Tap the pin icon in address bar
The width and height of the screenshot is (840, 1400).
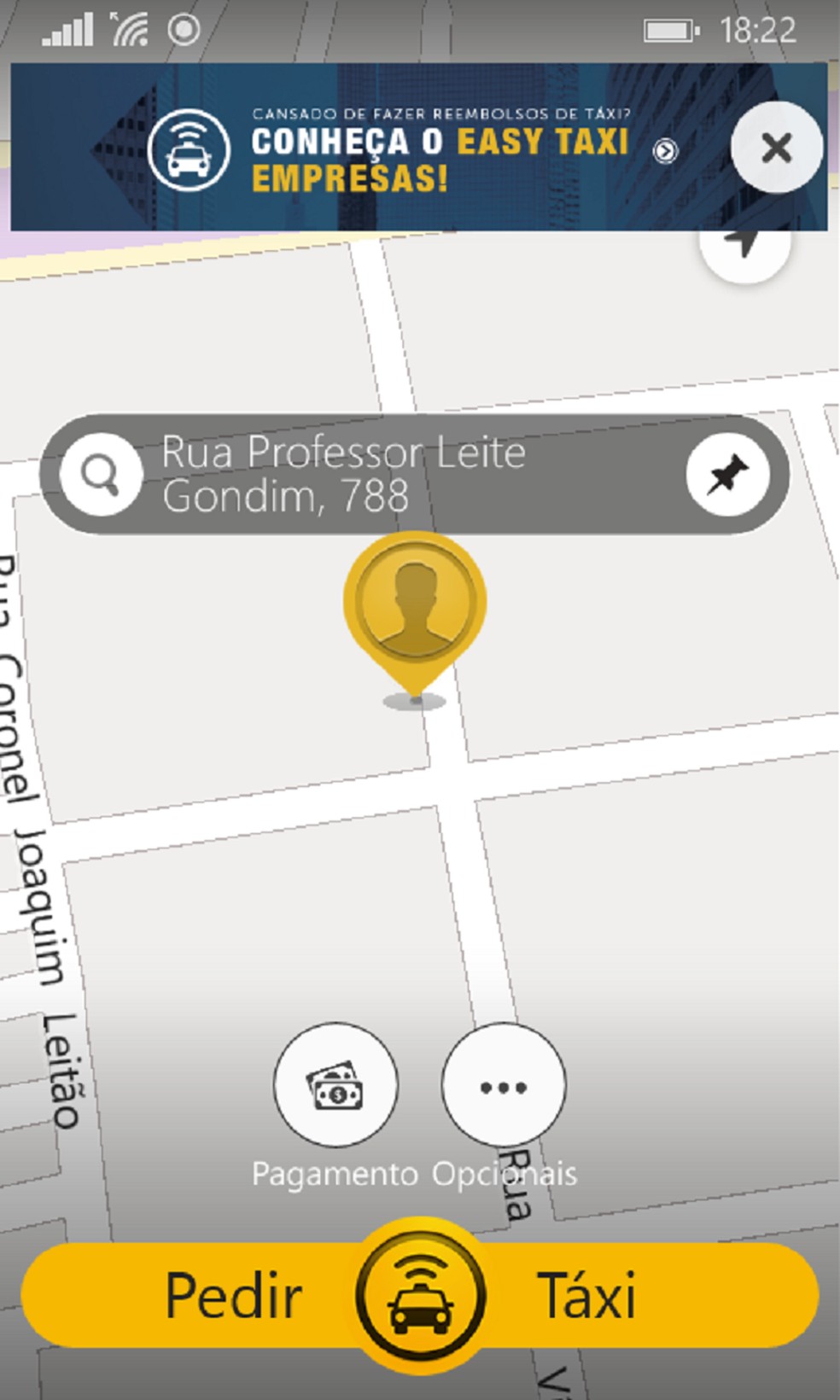(x=727, y=474)
